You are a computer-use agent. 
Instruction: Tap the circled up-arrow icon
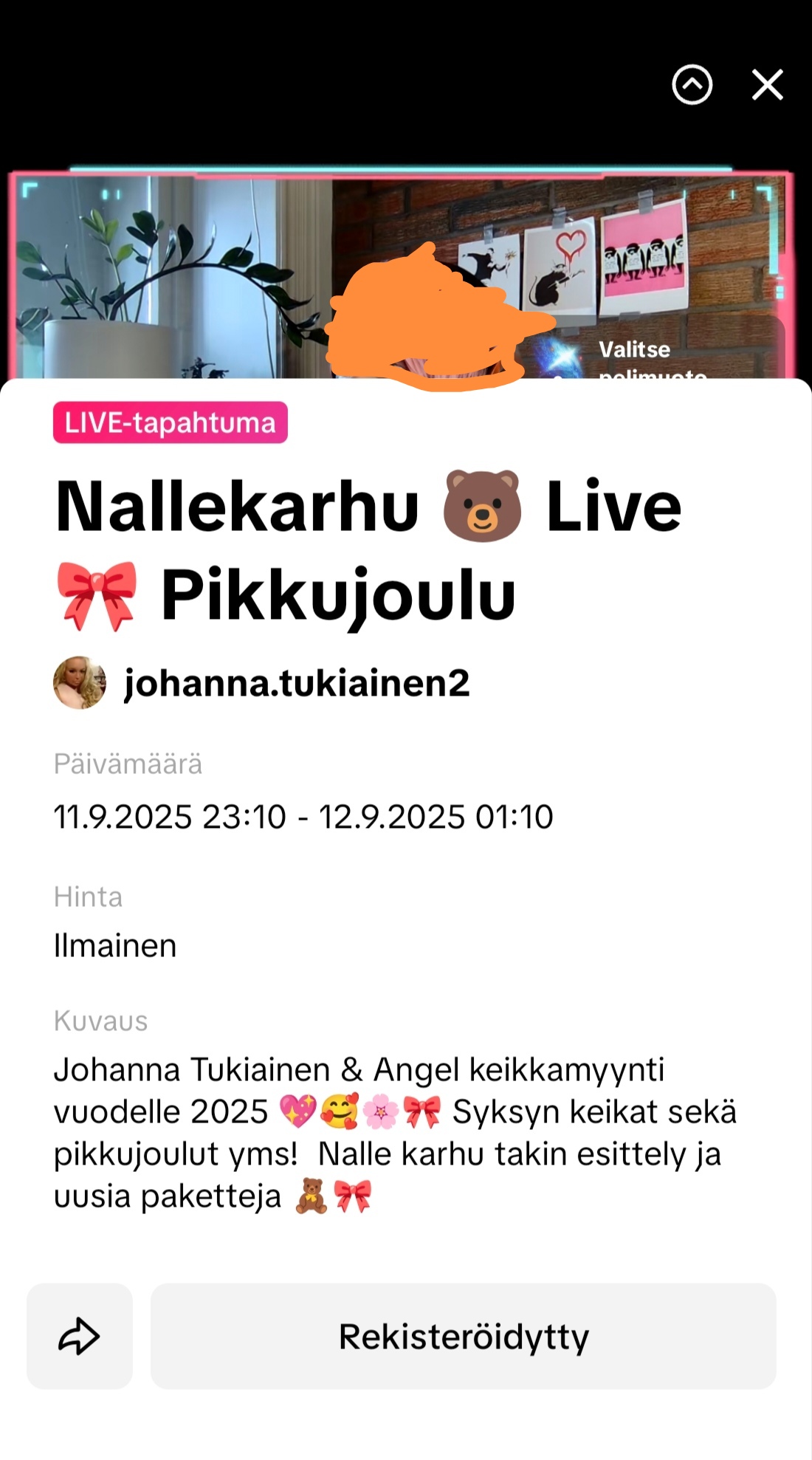(x=692, y=85)
